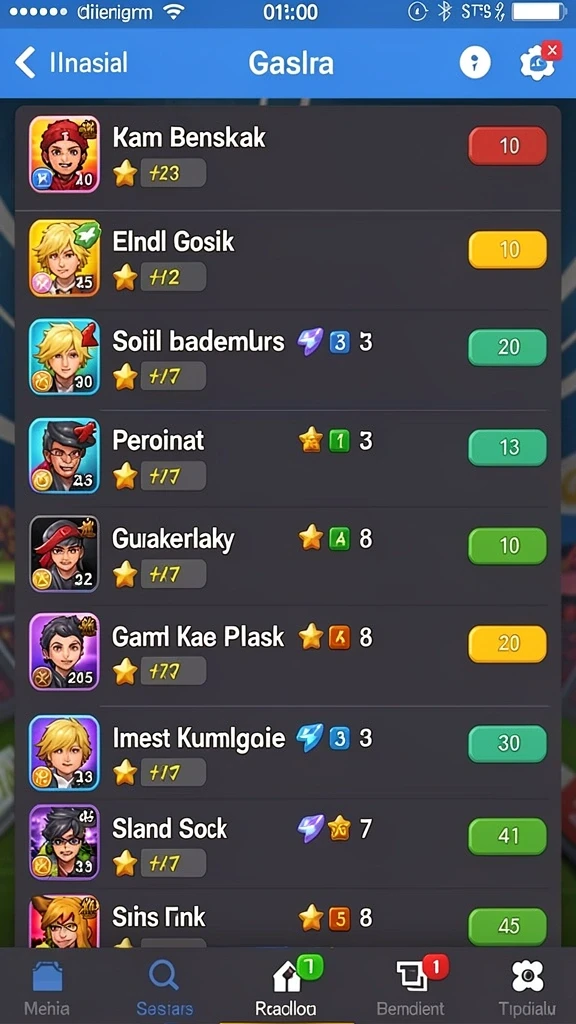This screenshot has height=1024, width=576.
Task: Open Kam Benskak's row
Action: (288, 157)
